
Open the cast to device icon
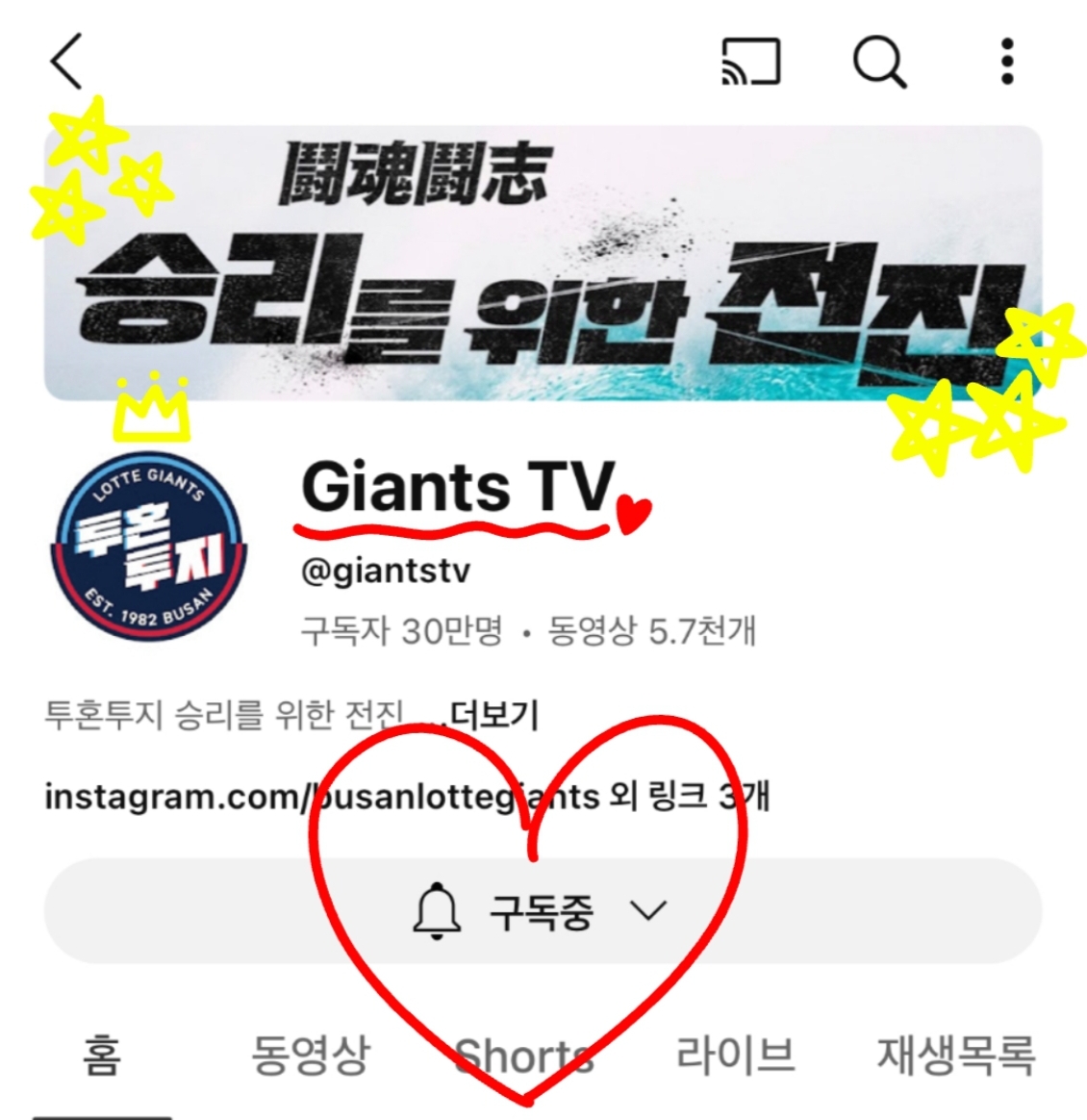click(750, 63)
